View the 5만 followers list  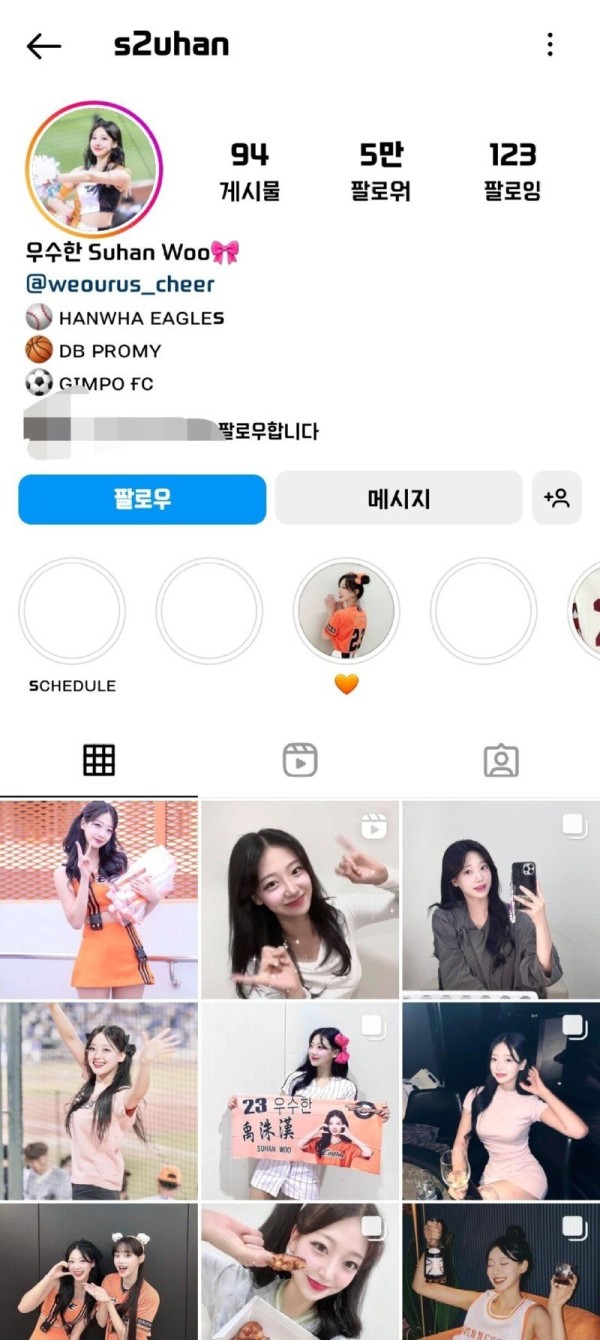click(x=380, y=171)
